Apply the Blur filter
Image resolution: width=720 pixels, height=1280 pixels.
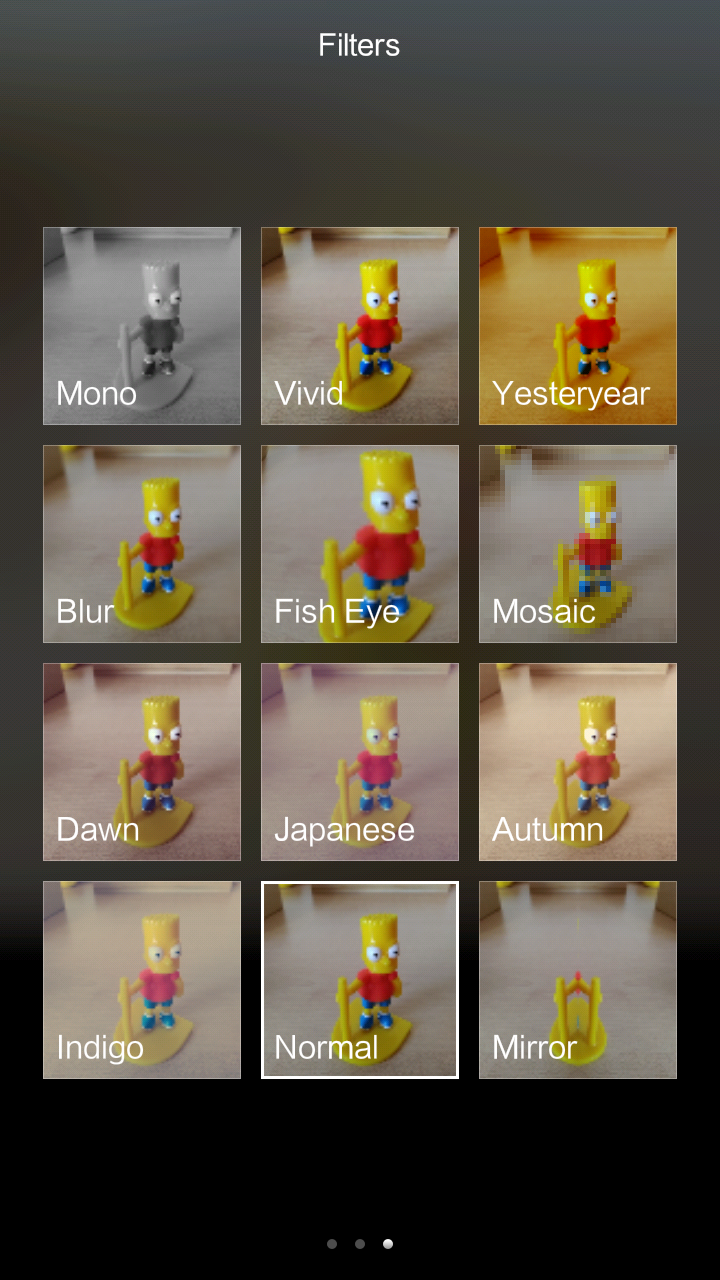point(142,544)
